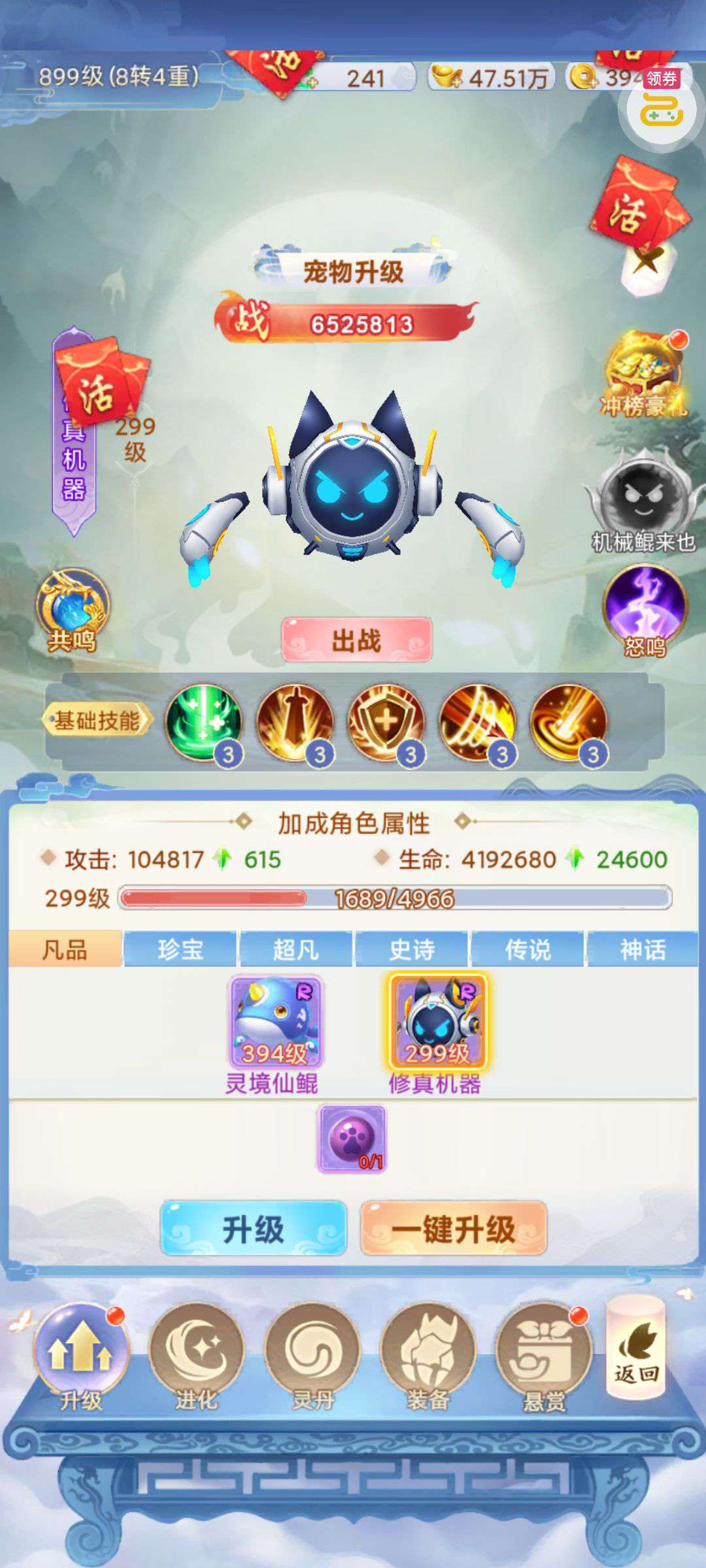Image resolution: width=706 pixels, height=1568 pixels.
Task: Switch to the 超凡 quality tab
Action: [296, 949]
